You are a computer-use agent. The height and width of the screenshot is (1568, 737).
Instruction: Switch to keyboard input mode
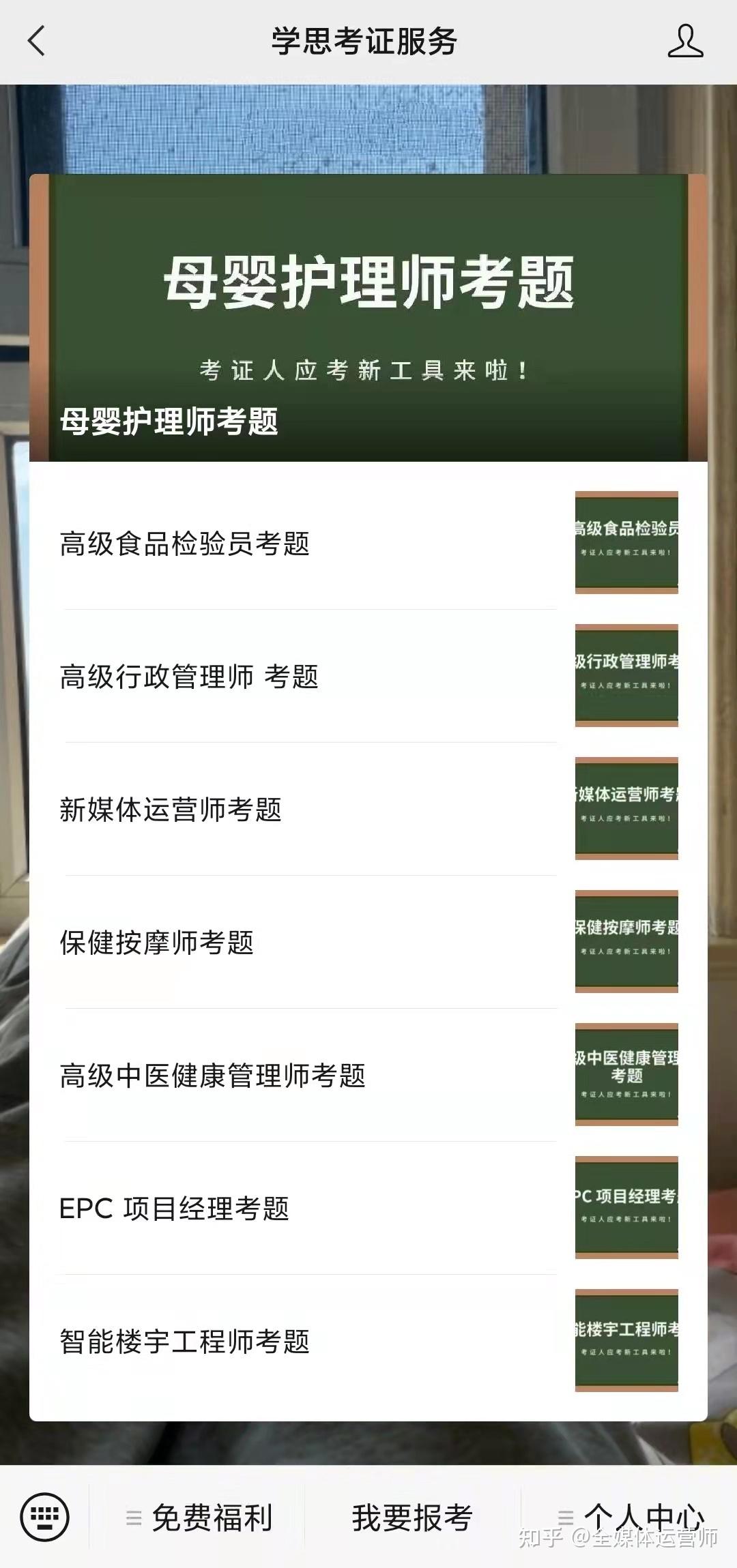(44, 1518)
